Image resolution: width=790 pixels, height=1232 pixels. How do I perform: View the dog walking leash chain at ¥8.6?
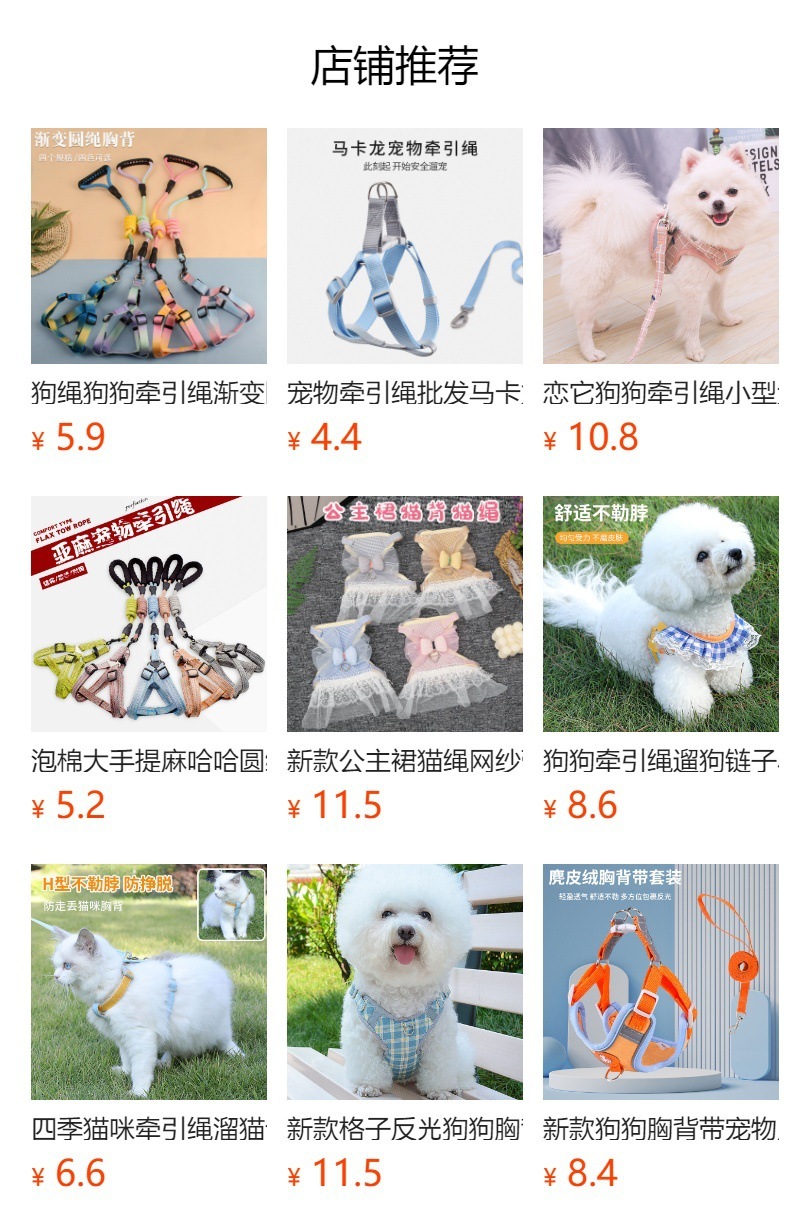pos(660,614)
